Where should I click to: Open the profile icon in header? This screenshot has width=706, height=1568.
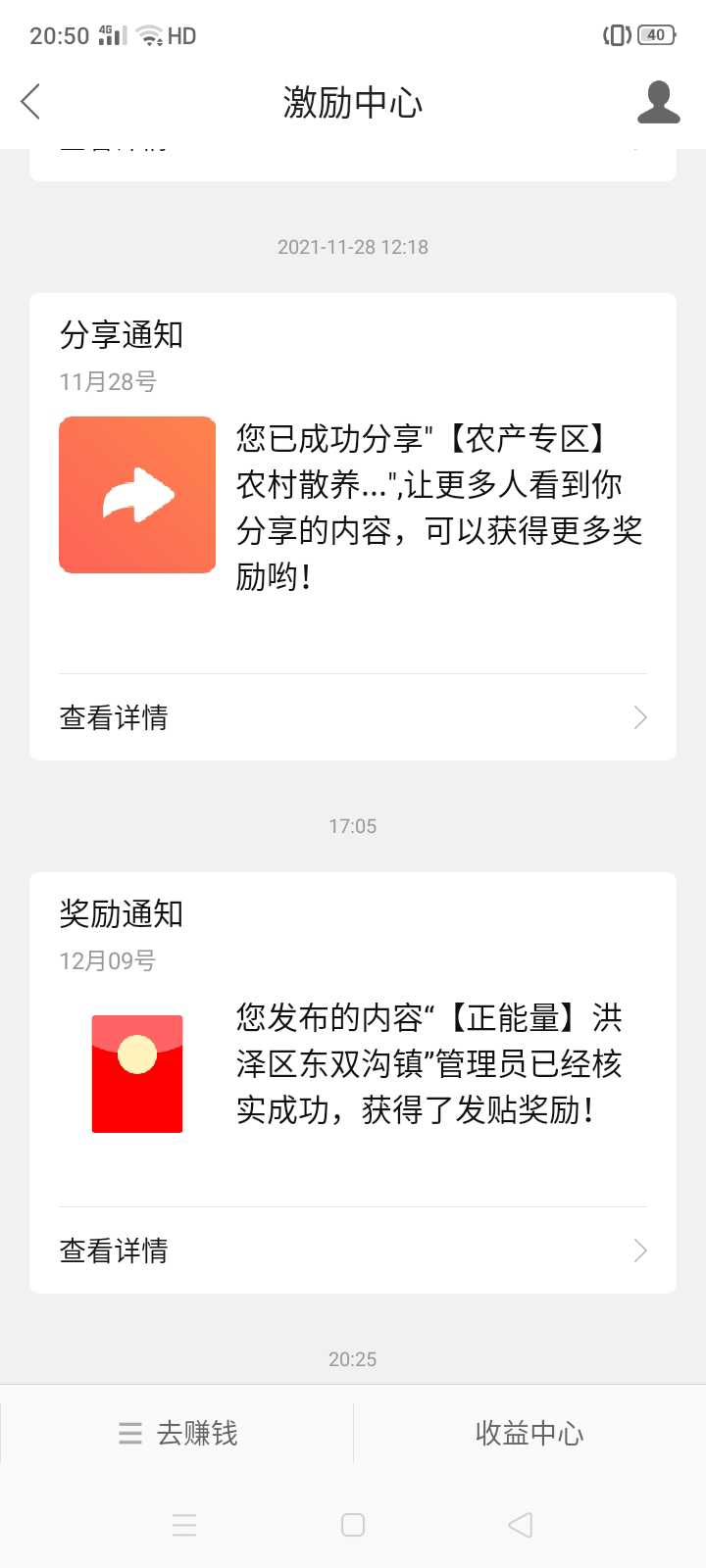coord(658,102)
